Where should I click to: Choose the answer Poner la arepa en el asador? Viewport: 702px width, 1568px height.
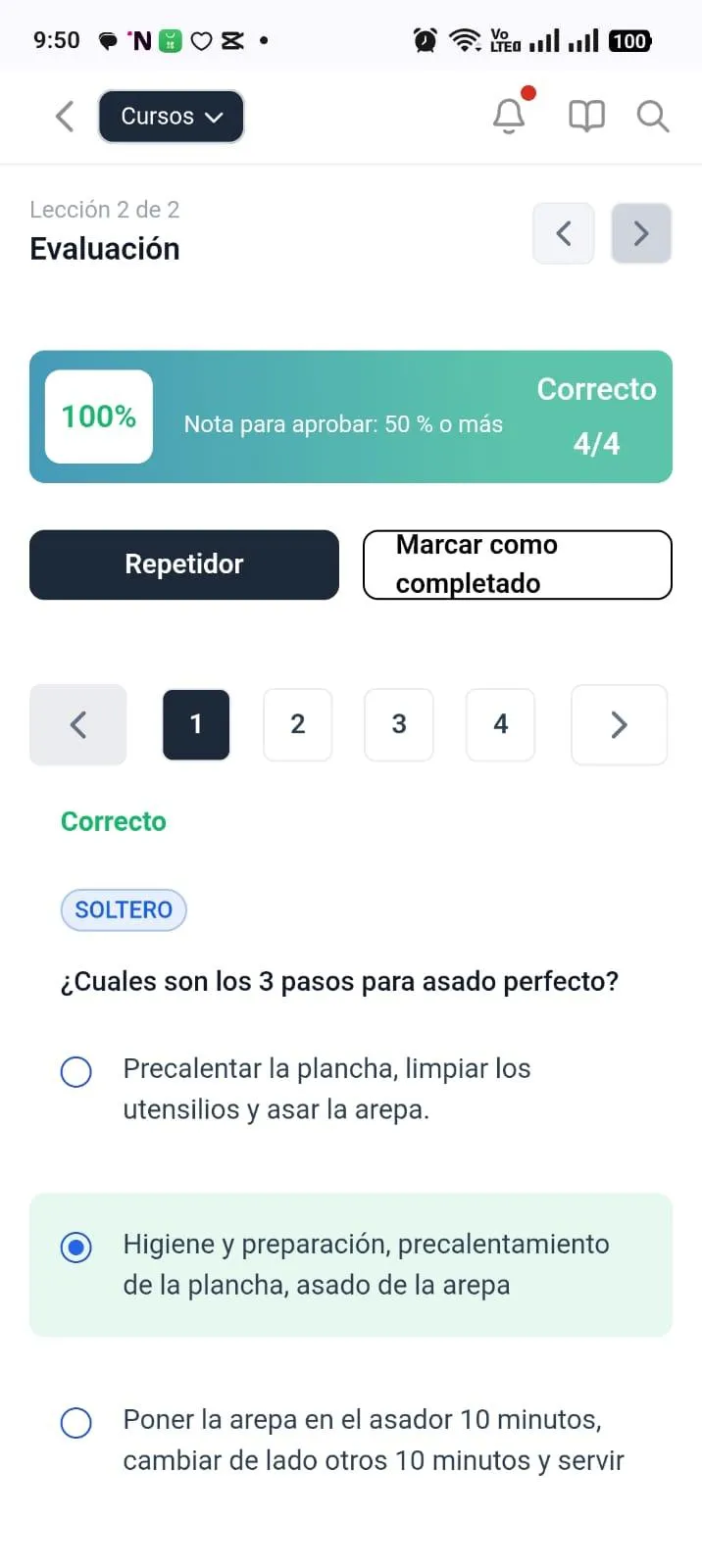tap(351, 1440)
